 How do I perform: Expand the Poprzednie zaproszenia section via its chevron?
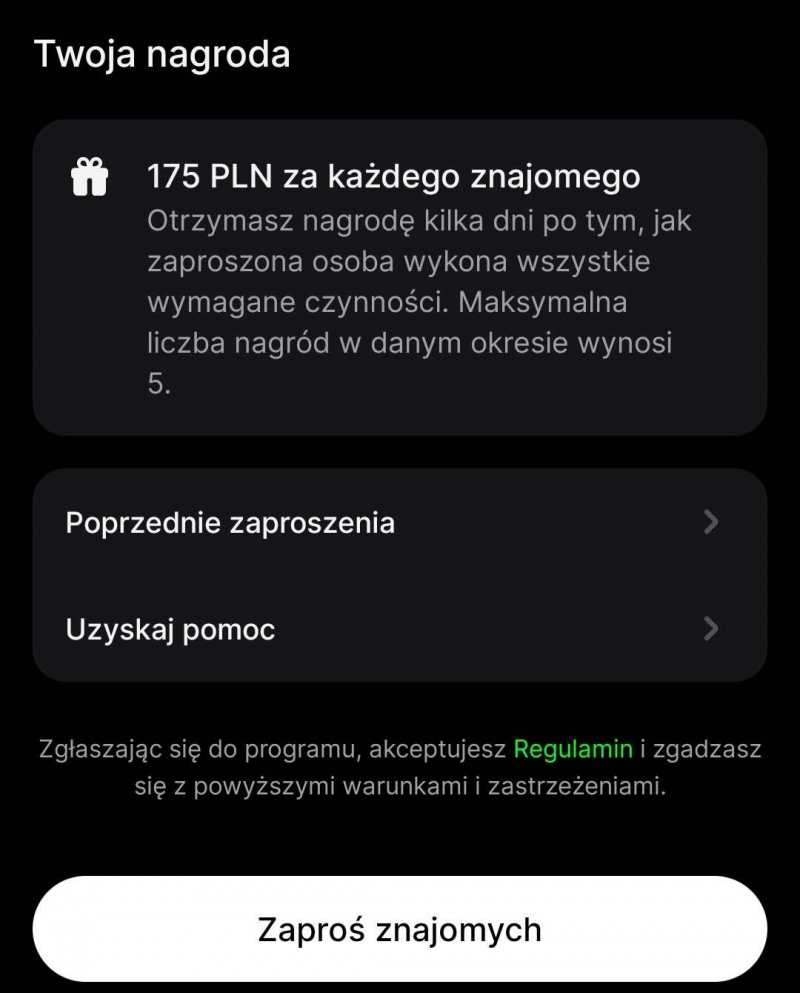click(x=711, y=521)
